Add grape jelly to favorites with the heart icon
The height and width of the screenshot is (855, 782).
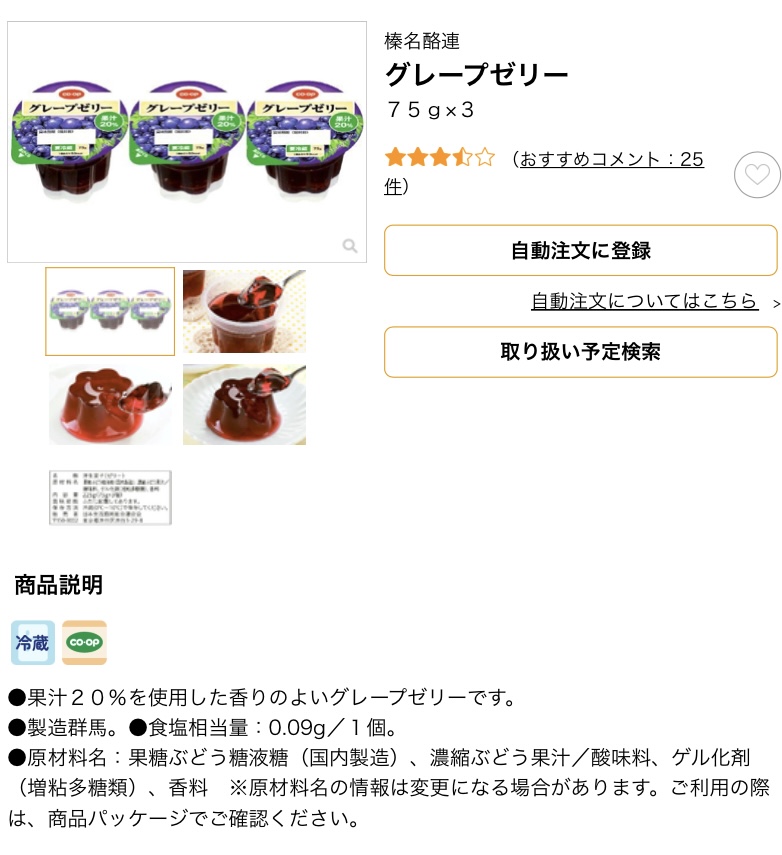757,175
